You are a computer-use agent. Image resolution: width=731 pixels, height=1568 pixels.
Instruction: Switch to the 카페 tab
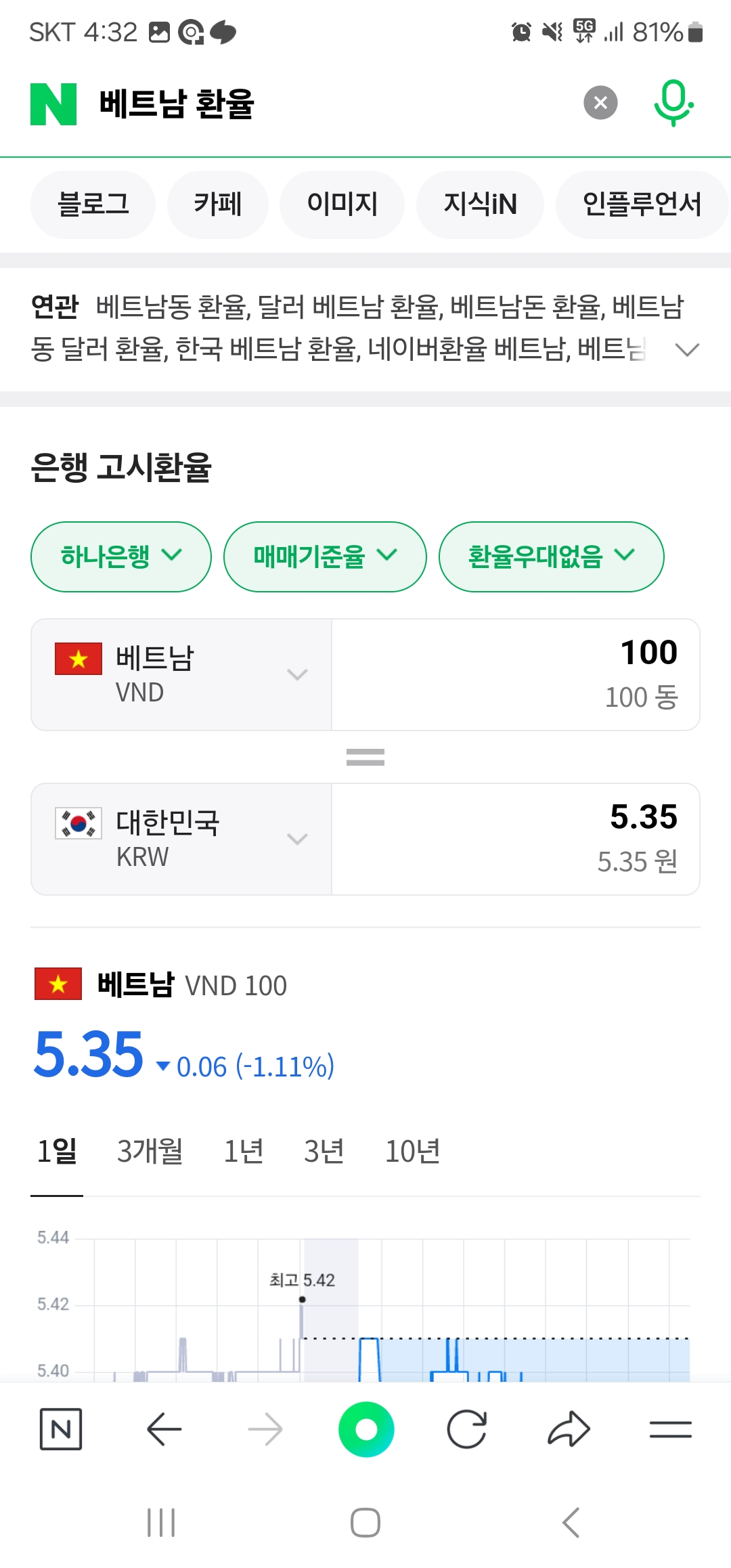217,204
